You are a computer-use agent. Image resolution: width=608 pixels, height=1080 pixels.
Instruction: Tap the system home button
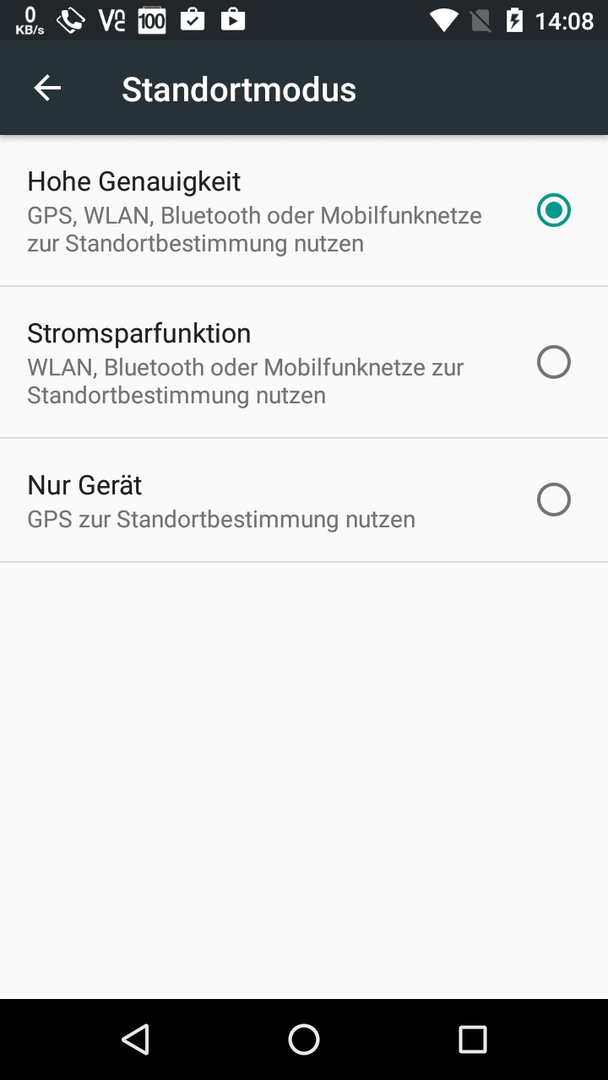coord(304,1039)
